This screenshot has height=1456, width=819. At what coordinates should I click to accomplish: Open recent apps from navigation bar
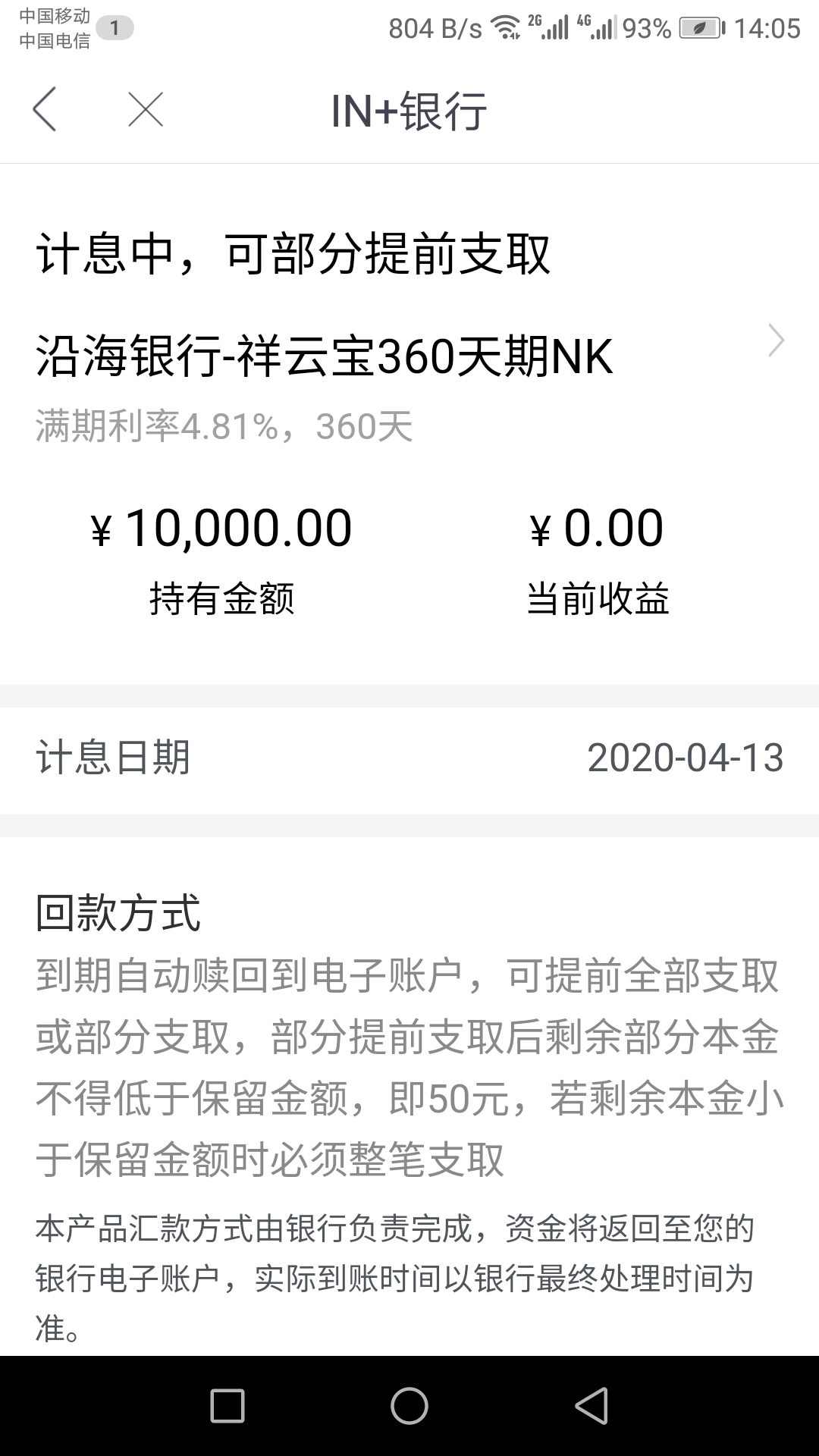(x=227, y=1407)
